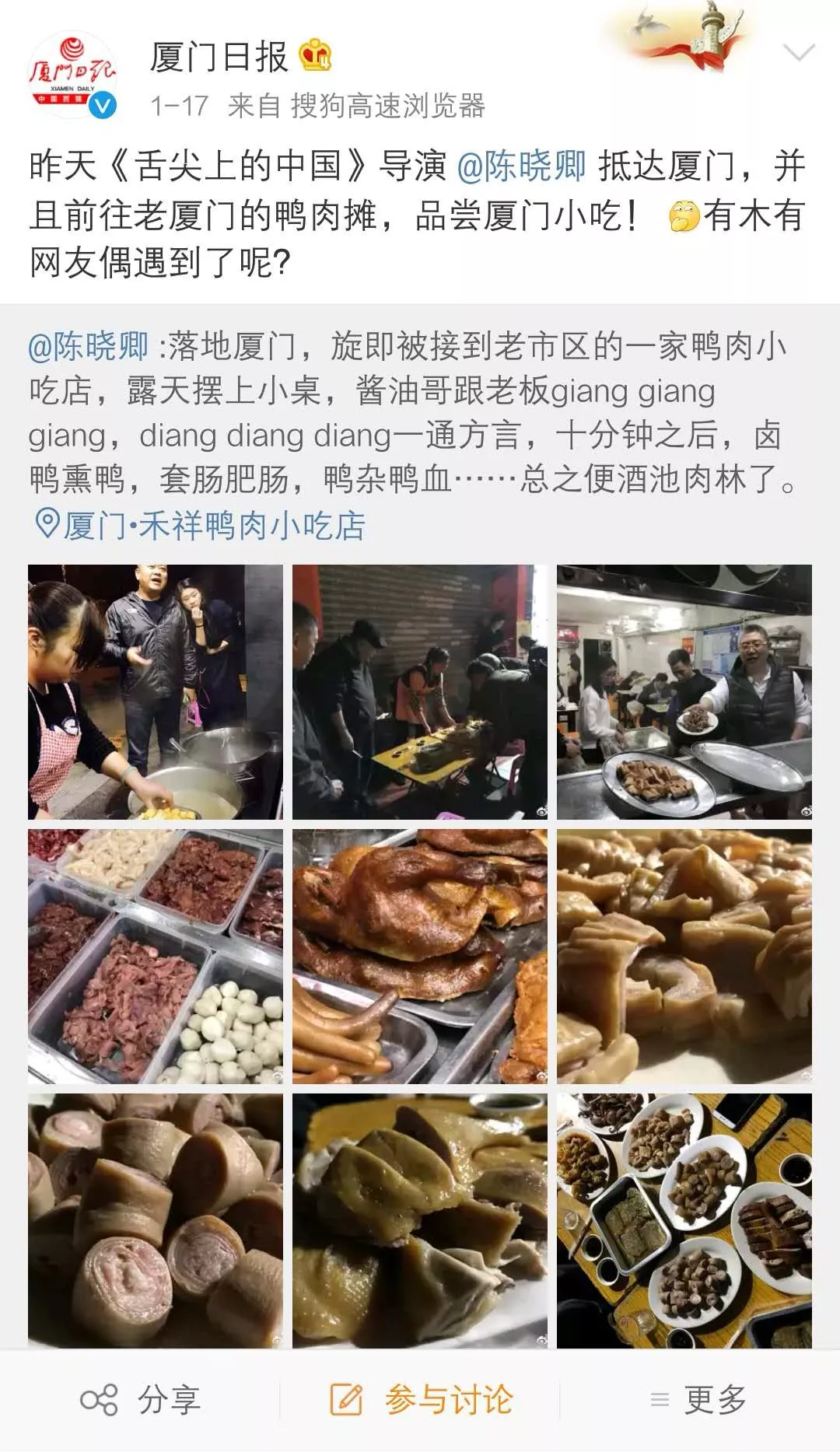View photo of woman in apron cooking
The width and height of the screenshot is (840, 1452).
coord(156,691)
